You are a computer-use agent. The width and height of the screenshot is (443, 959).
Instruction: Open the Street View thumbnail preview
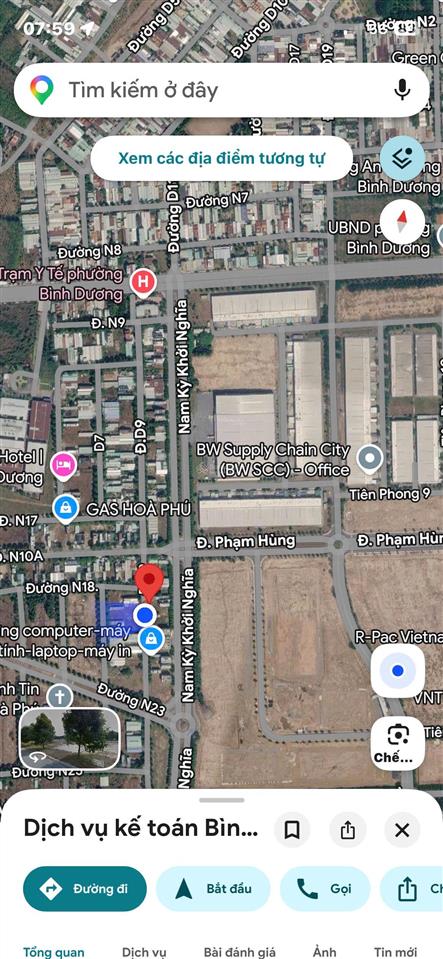pyautogui.click(x=70, y=738)
